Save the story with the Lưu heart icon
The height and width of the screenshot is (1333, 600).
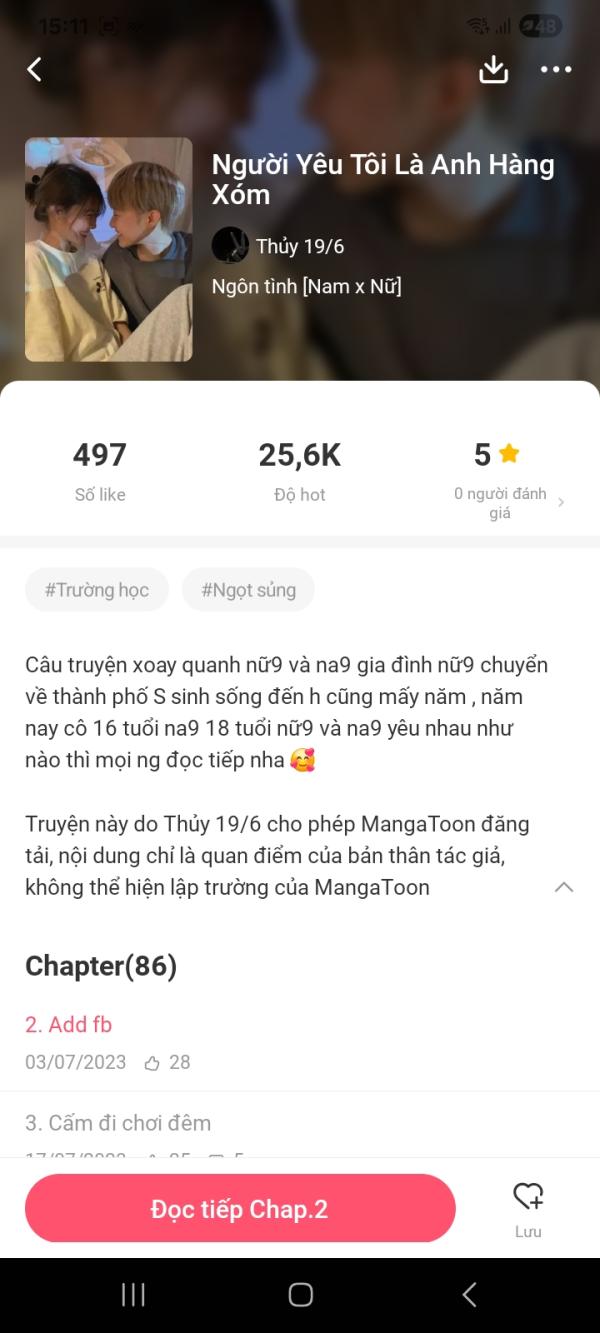[528, 1207]
